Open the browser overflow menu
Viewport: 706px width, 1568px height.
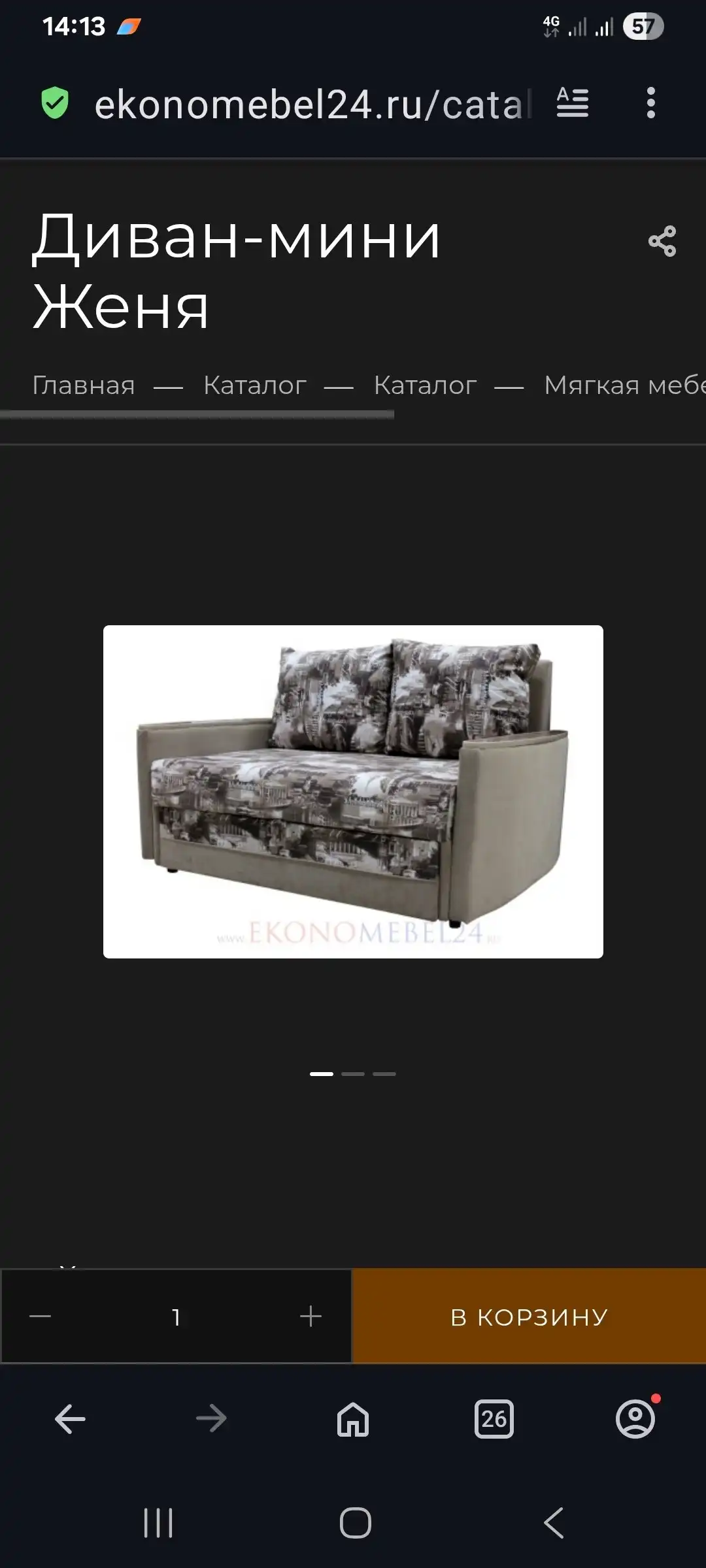click(650, 103)
